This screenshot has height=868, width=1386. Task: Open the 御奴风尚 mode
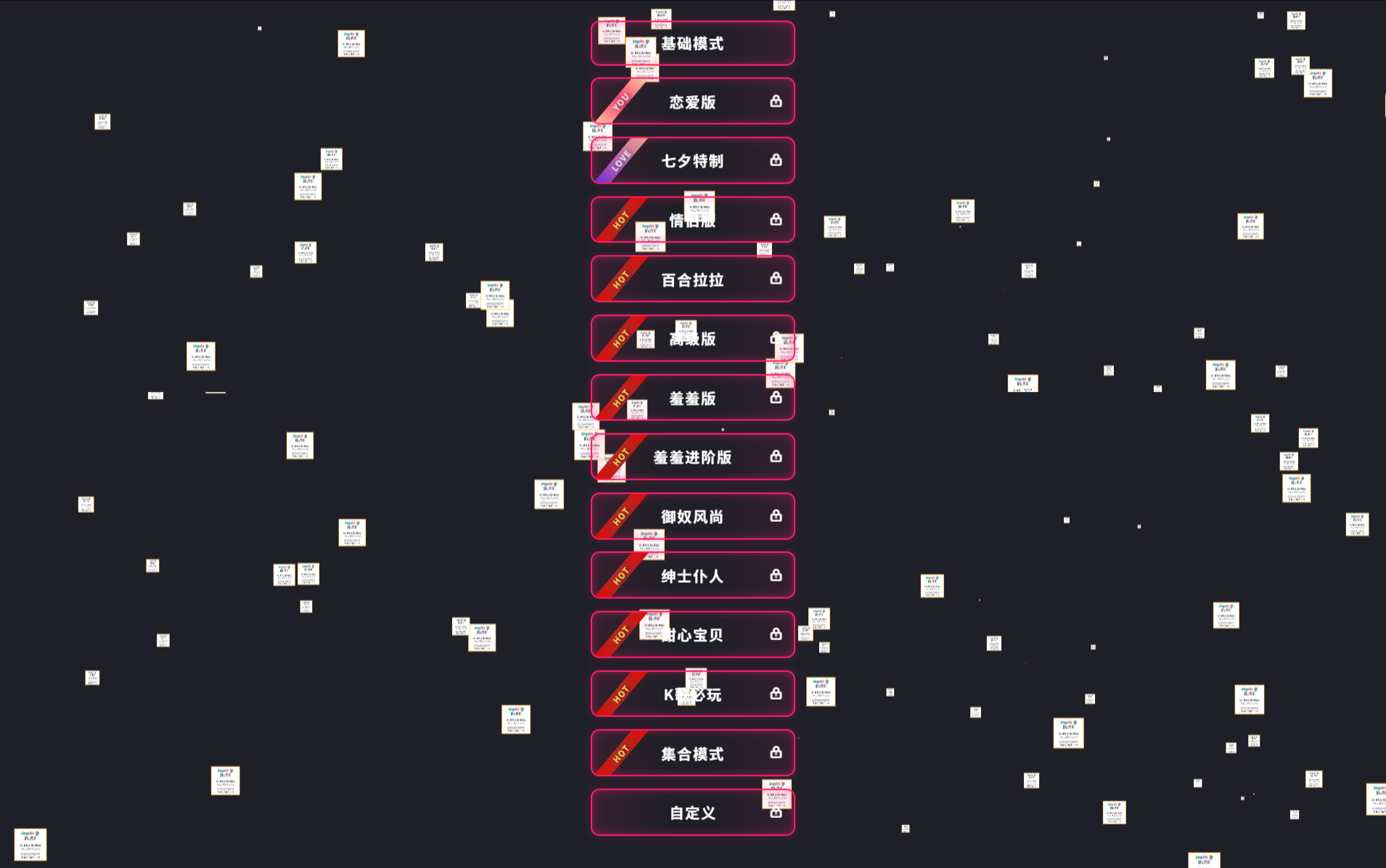tap(692, 517)
